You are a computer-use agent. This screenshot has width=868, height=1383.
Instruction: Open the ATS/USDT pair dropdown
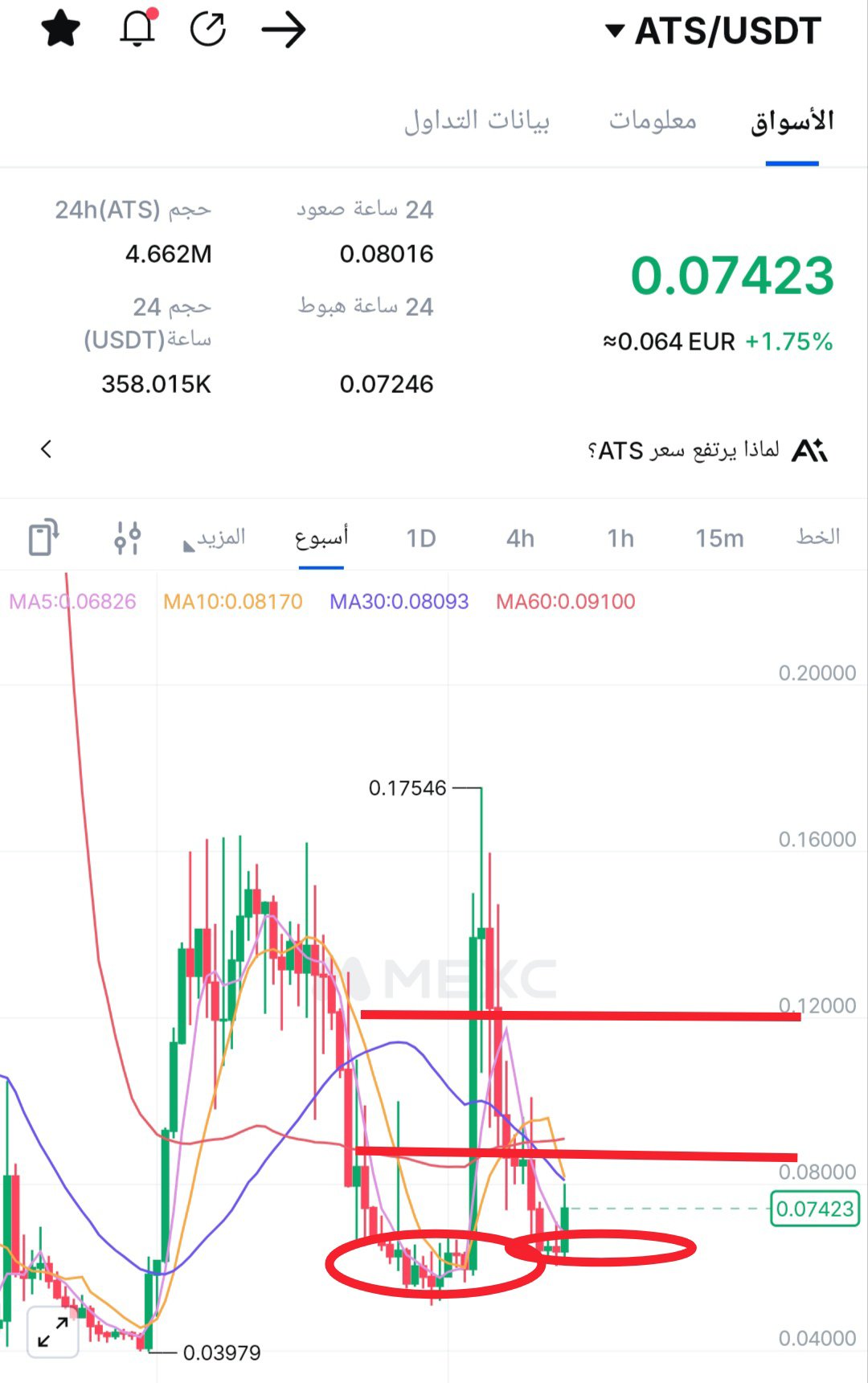[713, 31]
